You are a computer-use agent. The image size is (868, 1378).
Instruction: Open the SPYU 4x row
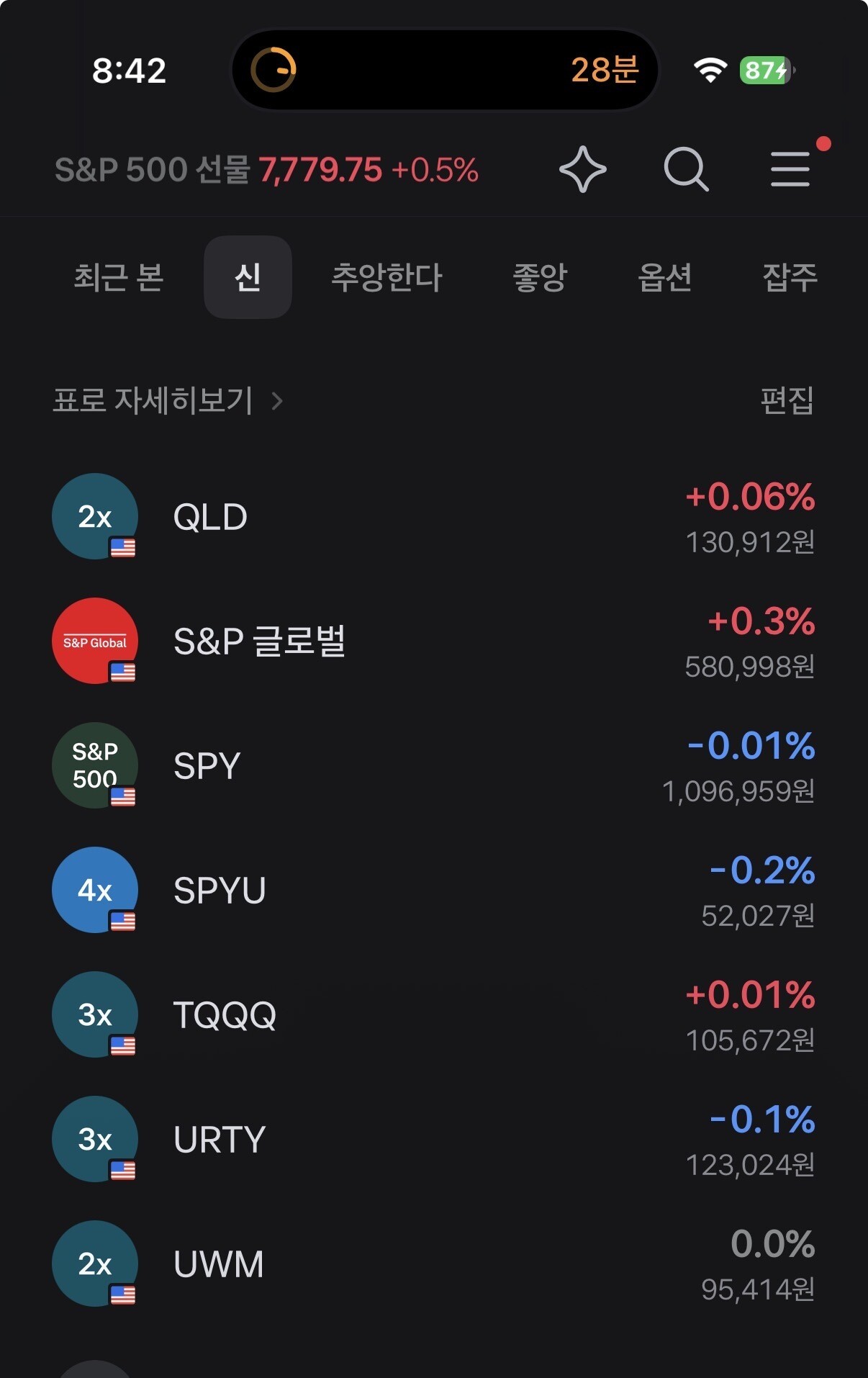click(x=434, y=891)
